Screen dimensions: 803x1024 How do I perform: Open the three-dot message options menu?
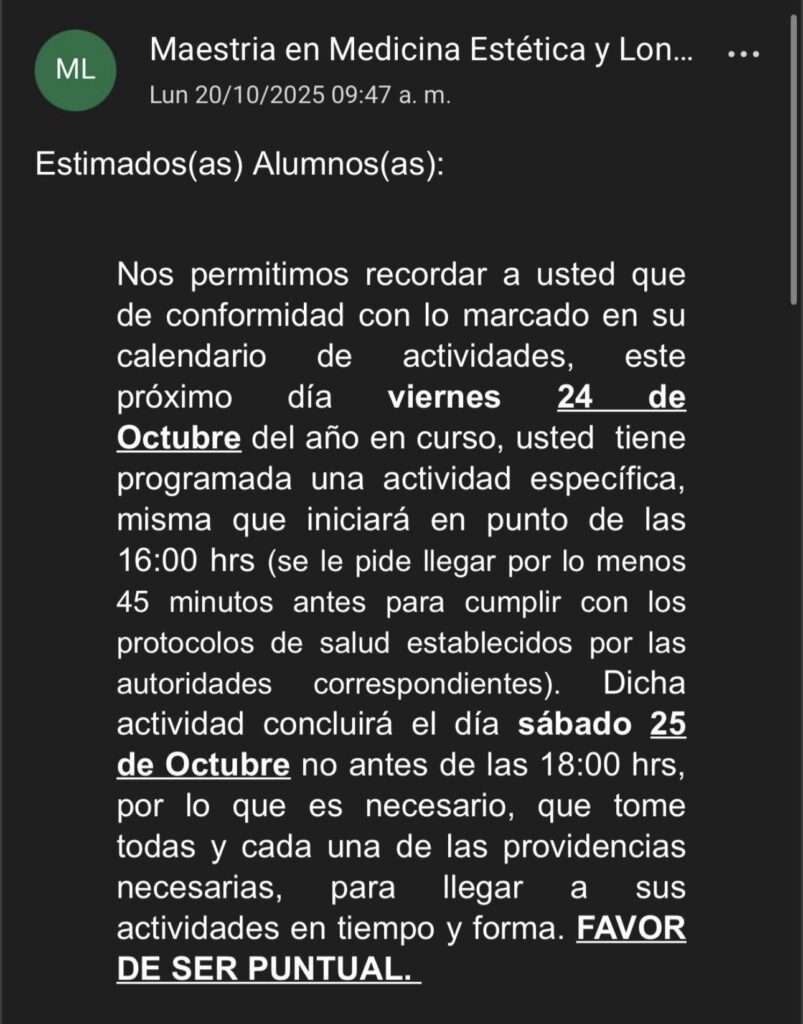click(x=743, y=54)
